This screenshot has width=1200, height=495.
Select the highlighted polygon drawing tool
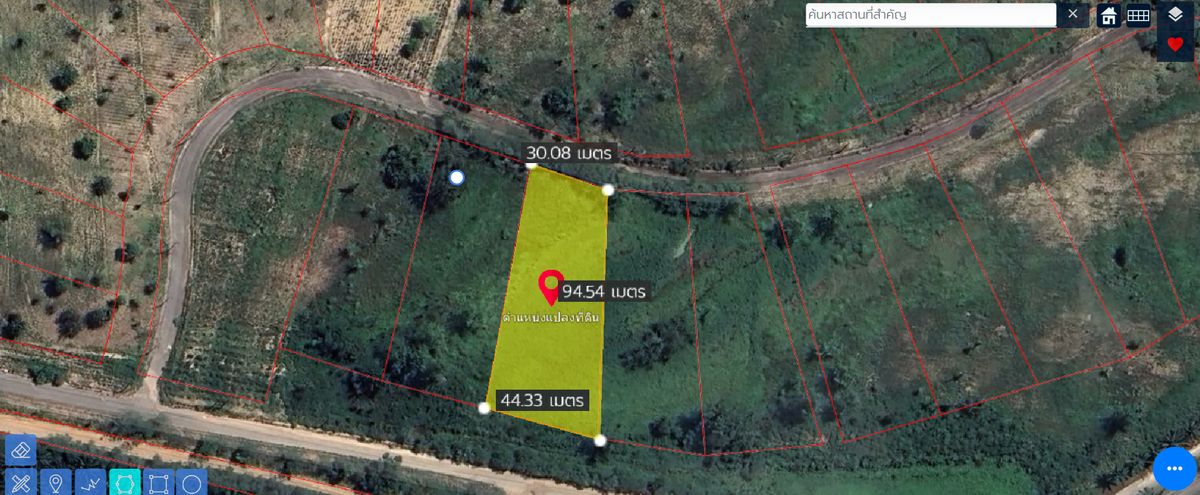125,483
